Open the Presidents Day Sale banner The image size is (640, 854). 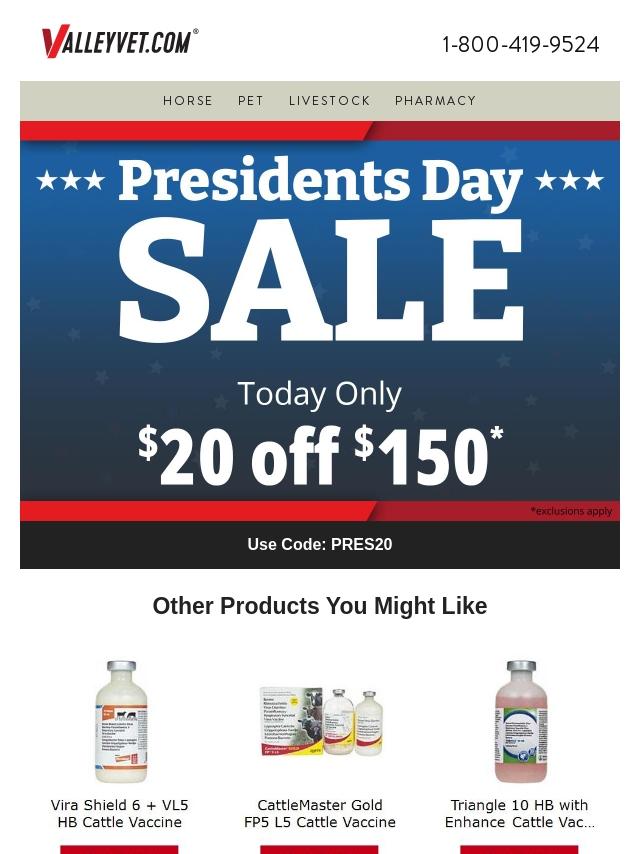click(x=320, y=320)
